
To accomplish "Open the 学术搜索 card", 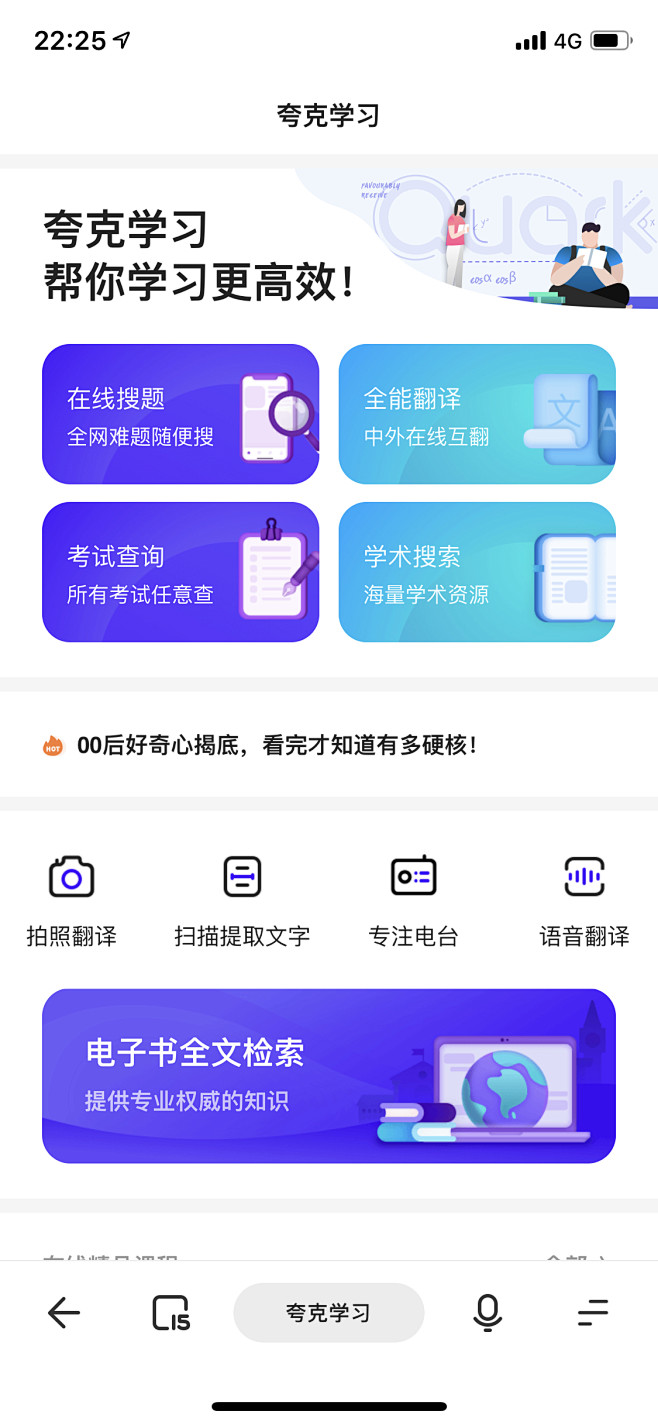I will click(x=477, y=572).
